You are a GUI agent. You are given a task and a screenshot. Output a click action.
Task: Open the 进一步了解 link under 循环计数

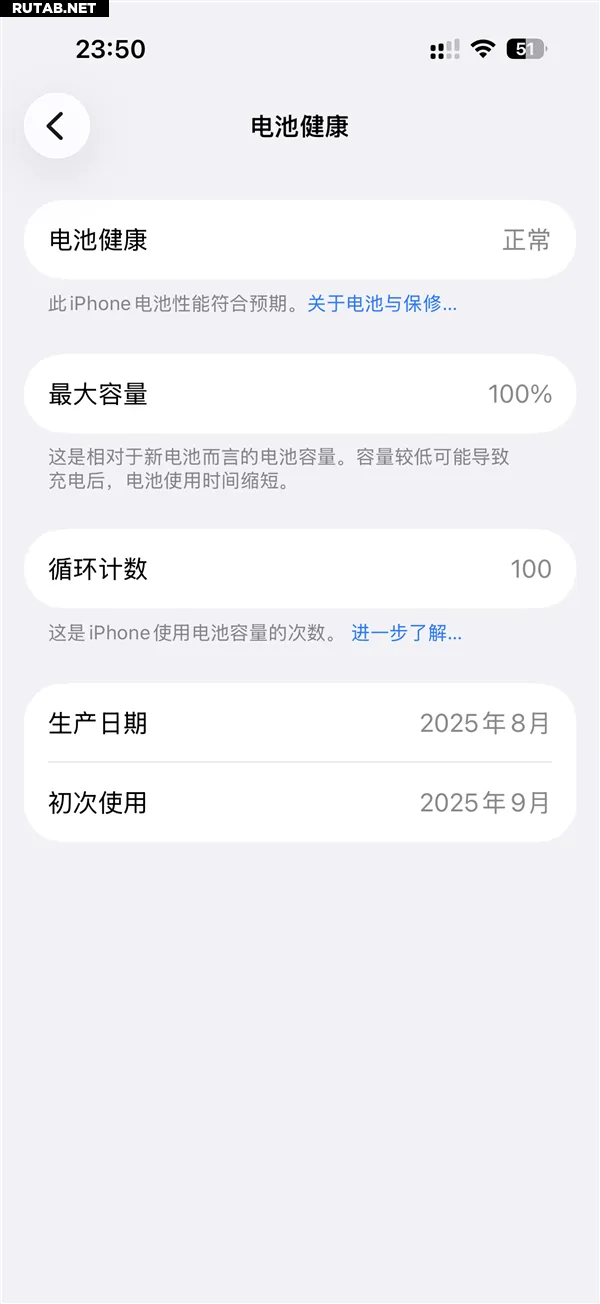pyautogui.click(x=406, y=633)
